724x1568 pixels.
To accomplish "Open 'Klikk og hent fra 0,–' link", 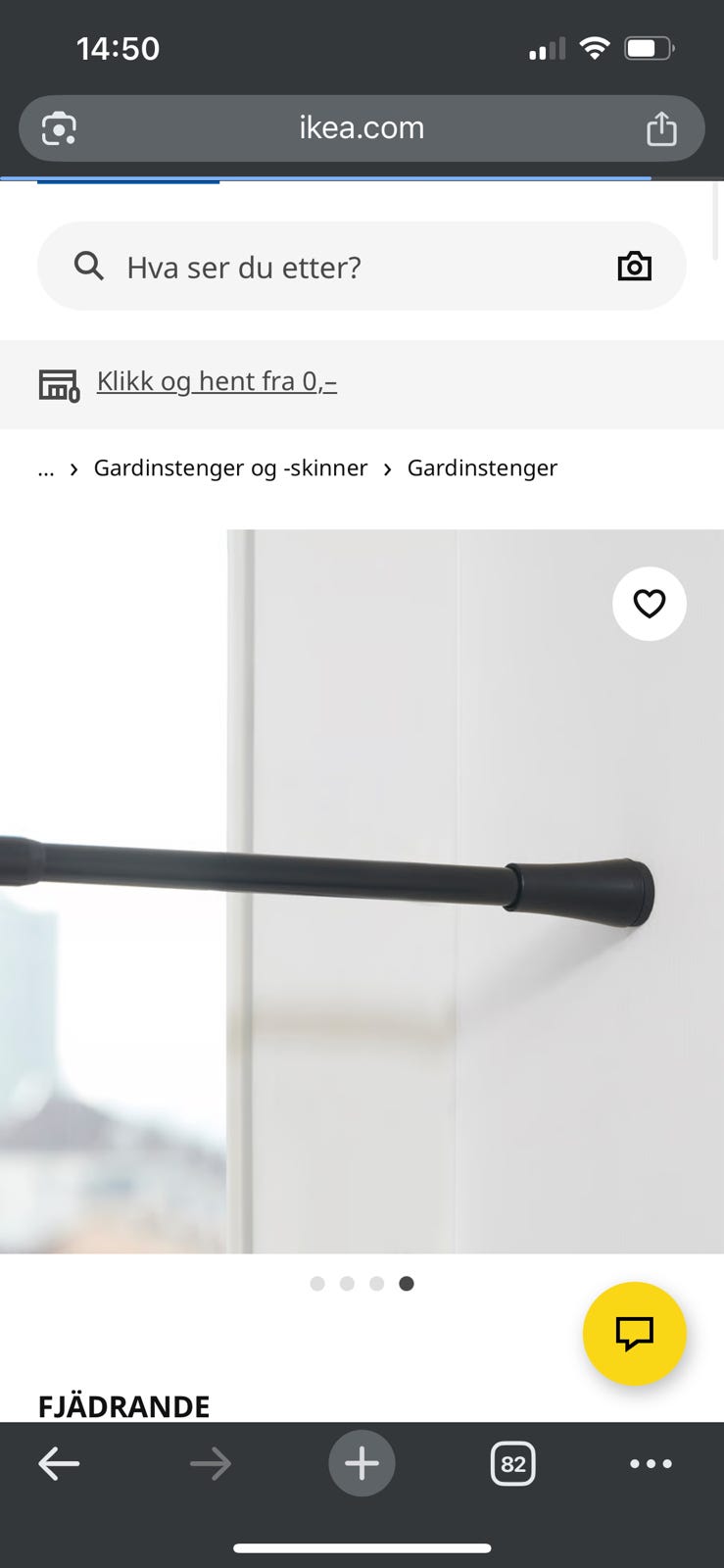I will point(217,380).
